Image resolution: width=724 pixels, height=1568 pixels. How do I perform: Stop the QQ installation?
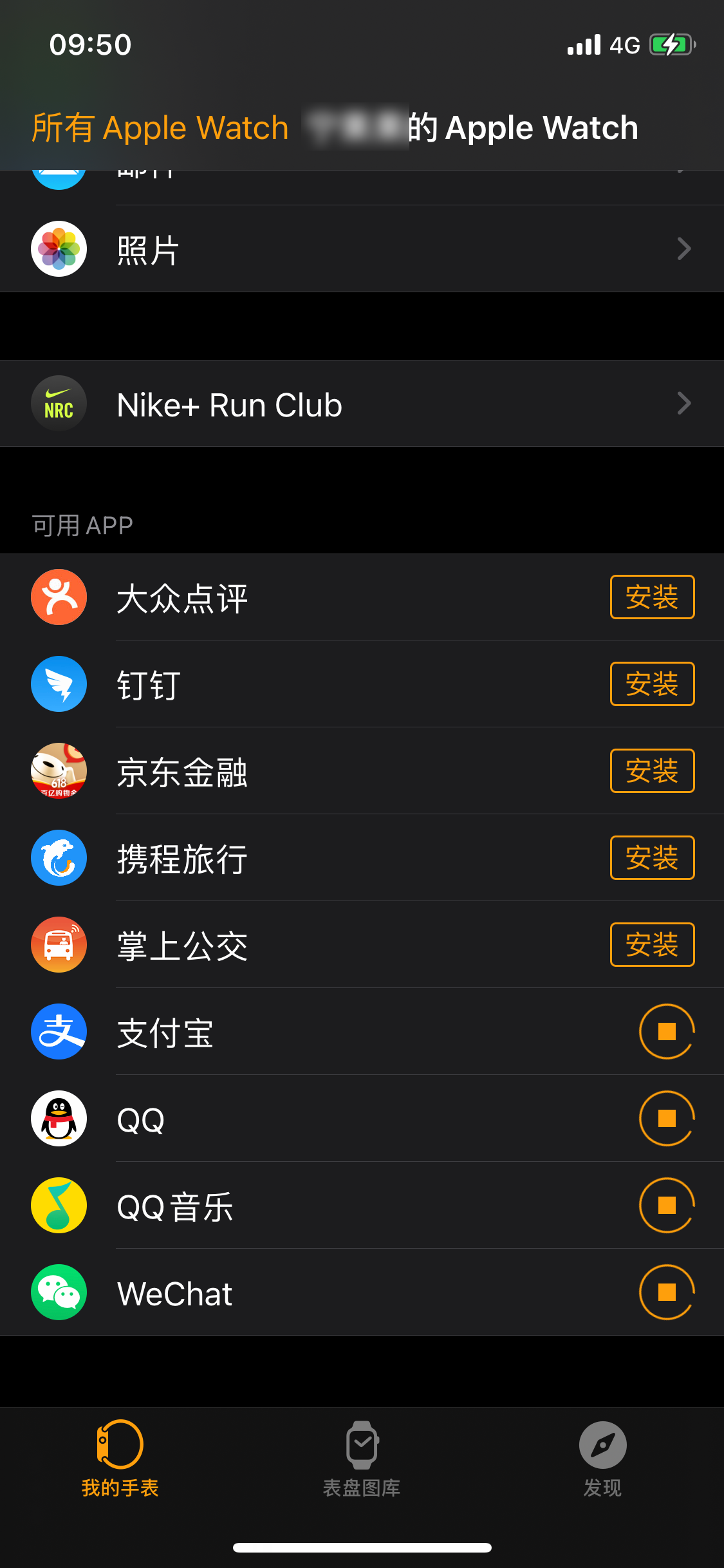pos(667,1119)
